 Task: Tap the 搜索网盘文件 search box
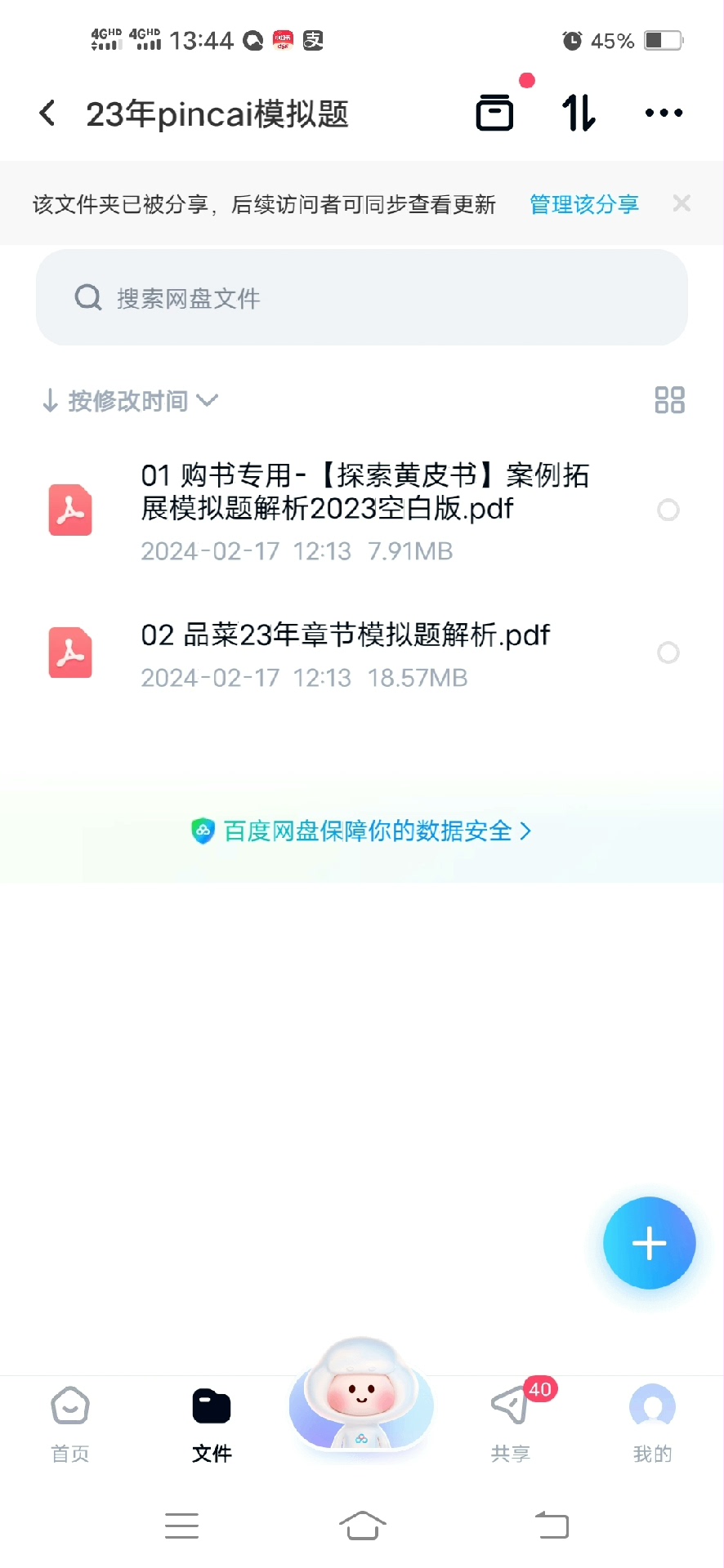(361, 298)
